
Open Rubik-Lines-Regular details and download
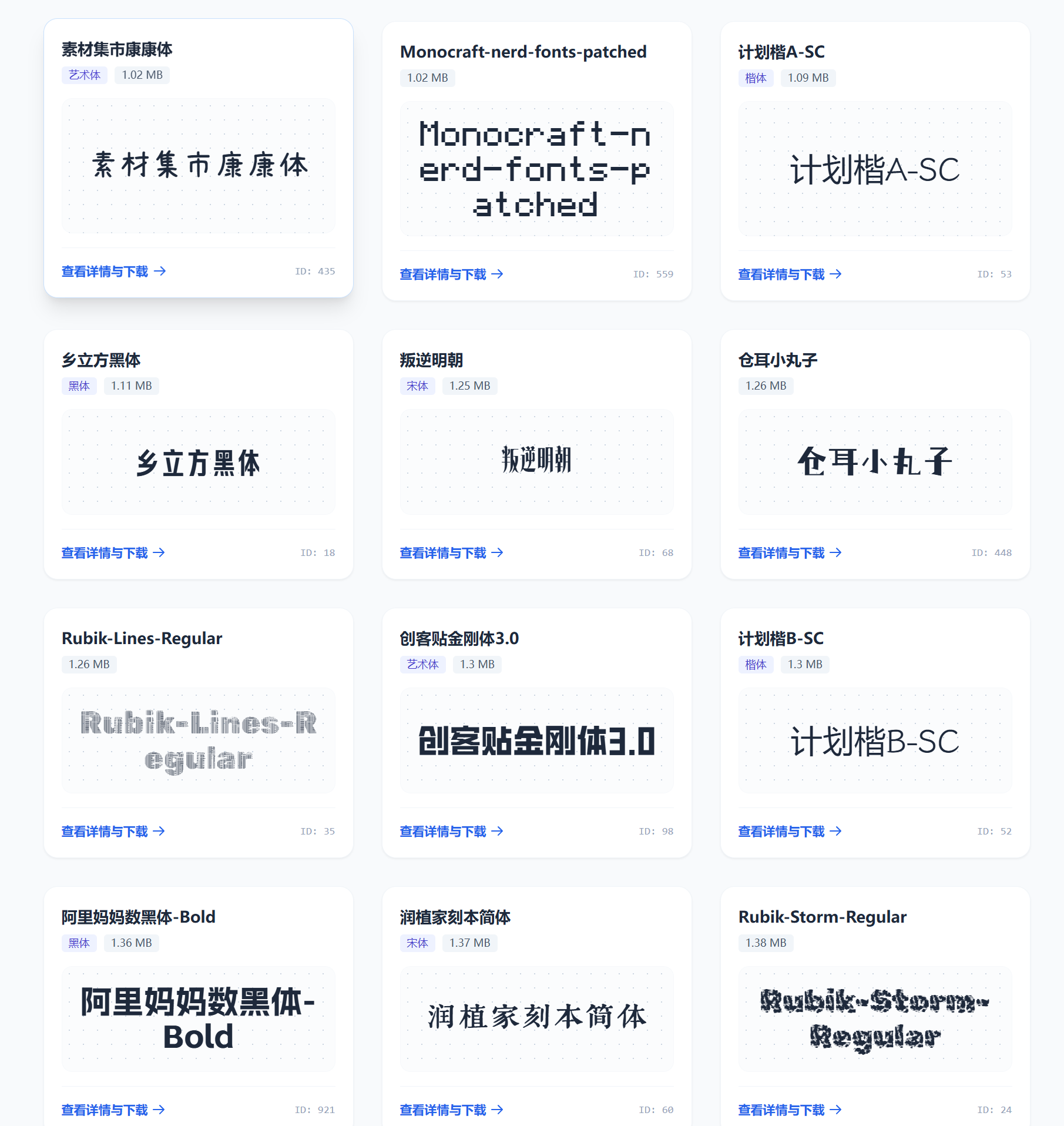[113, 832]
